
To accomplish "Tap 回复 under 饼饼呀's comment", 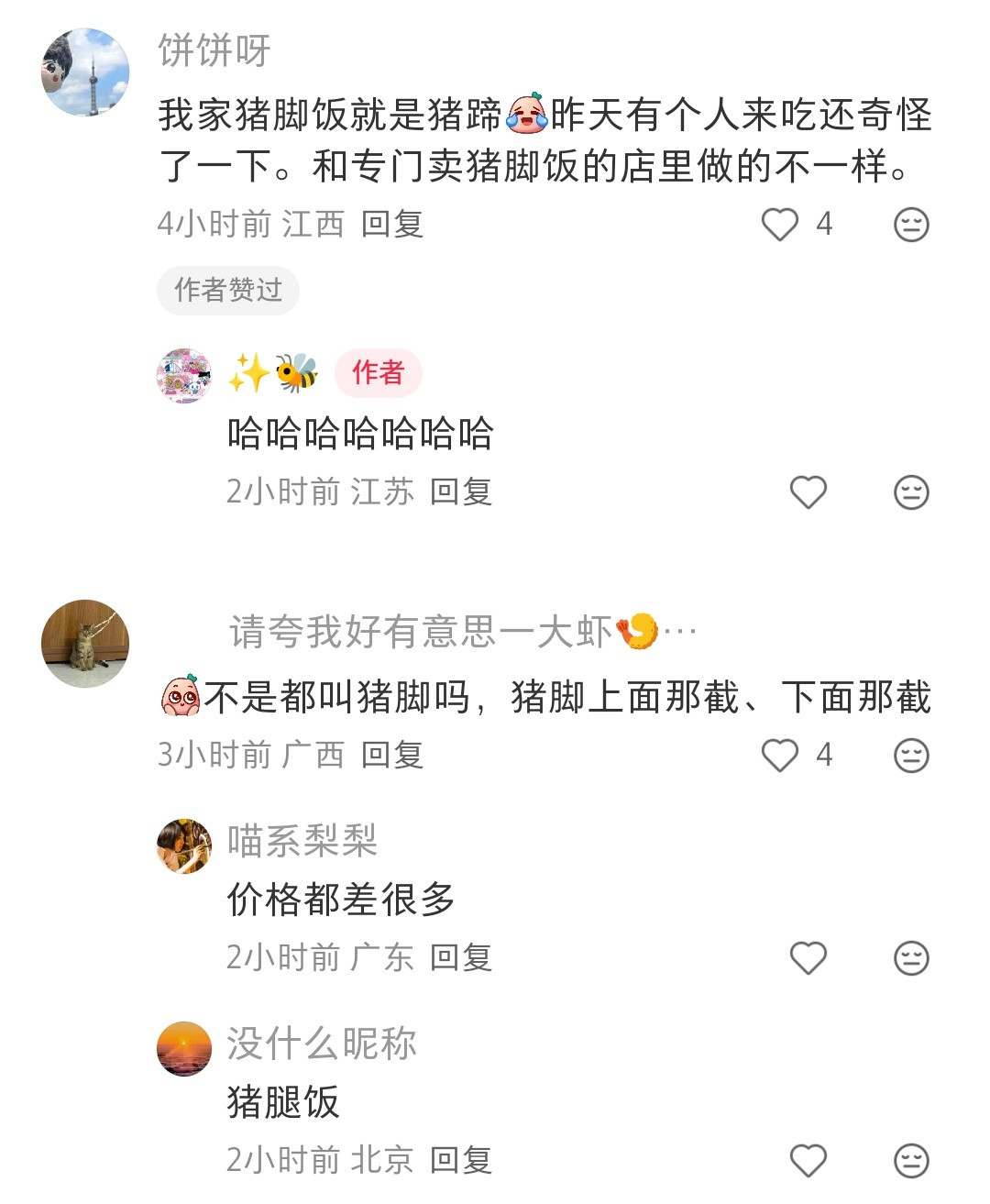I will coord(394,225).
